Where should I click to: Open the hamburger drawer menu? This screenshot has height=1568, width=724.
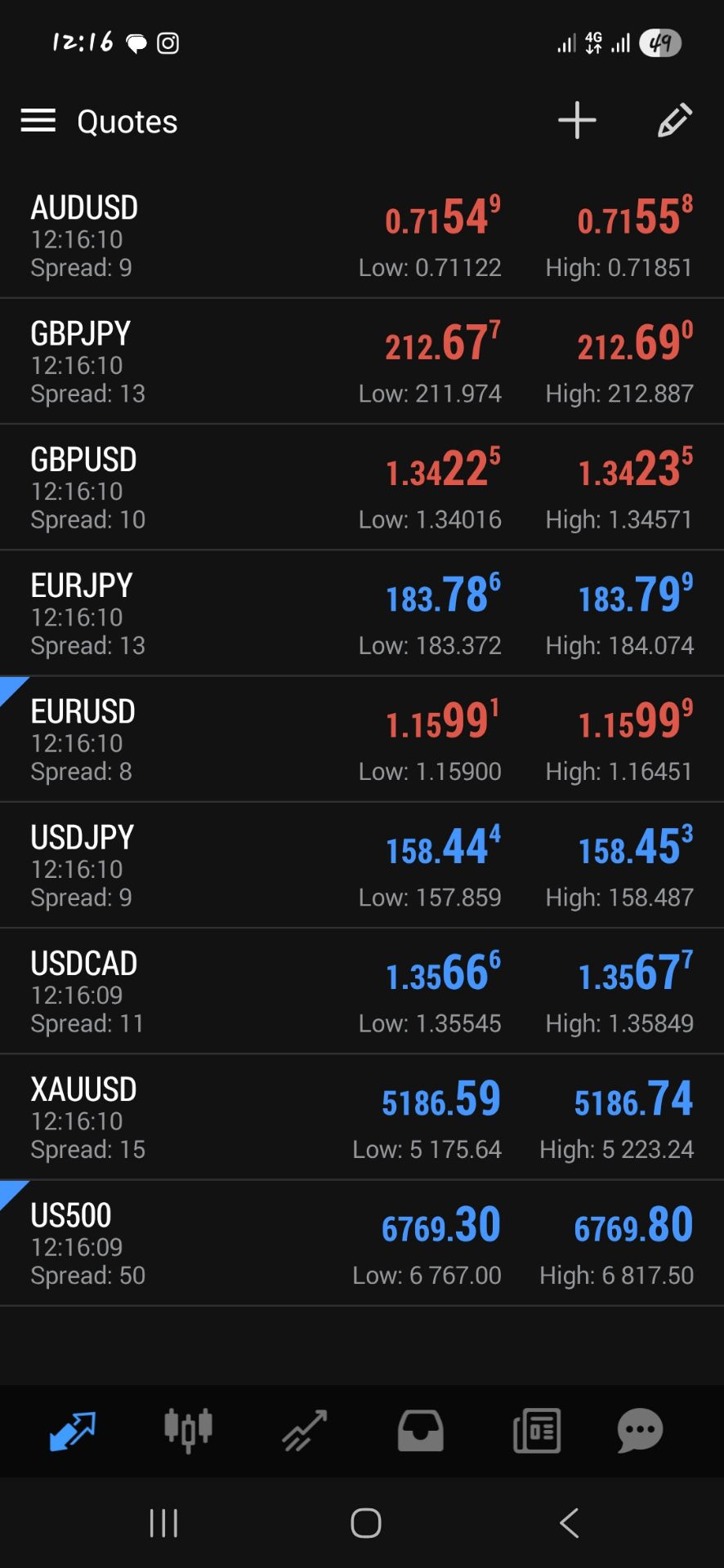[x=38, y=121]
